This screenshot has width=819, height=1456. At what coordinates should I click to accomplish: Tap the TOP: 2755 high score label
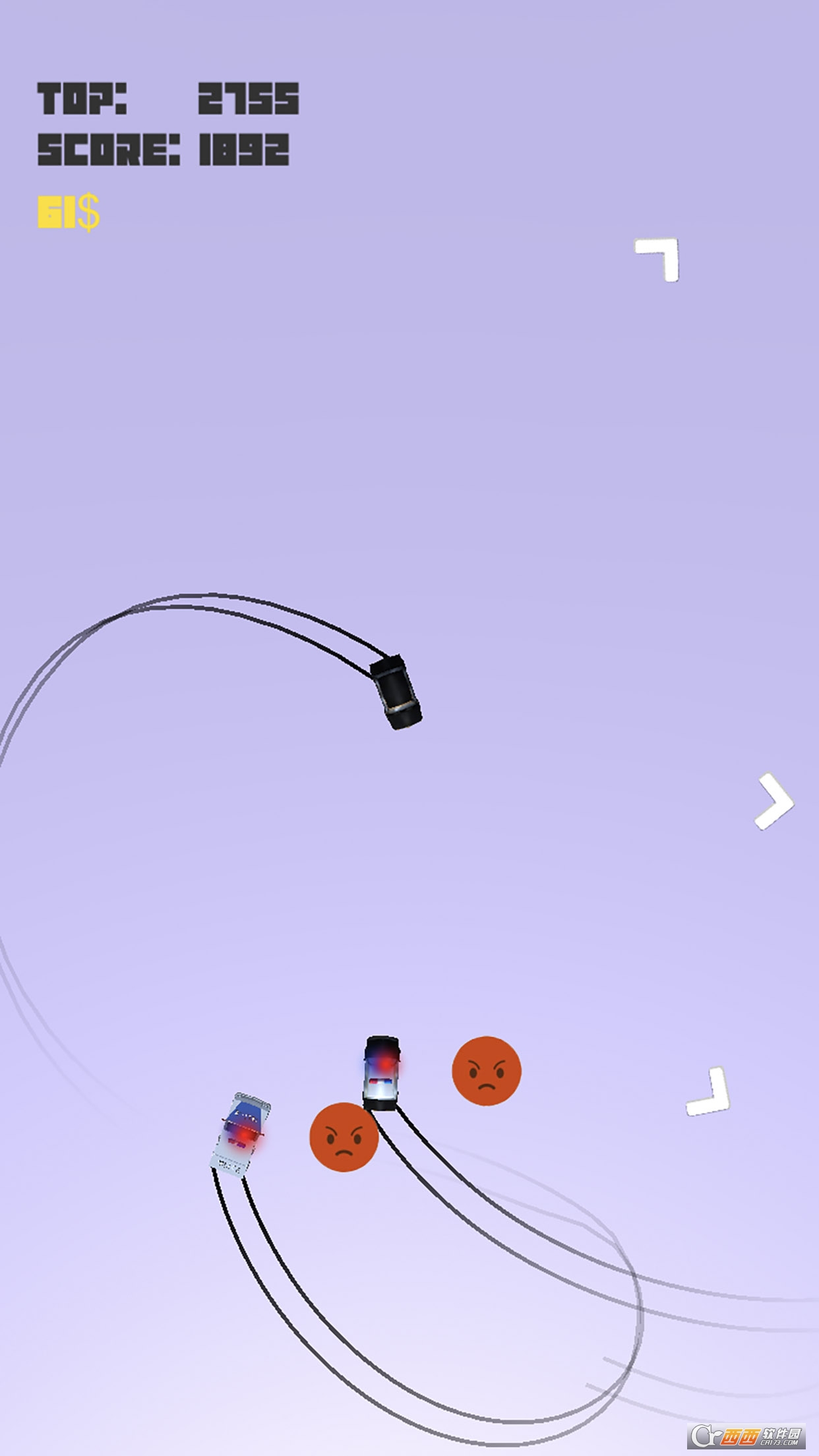(x=168, y=99)
